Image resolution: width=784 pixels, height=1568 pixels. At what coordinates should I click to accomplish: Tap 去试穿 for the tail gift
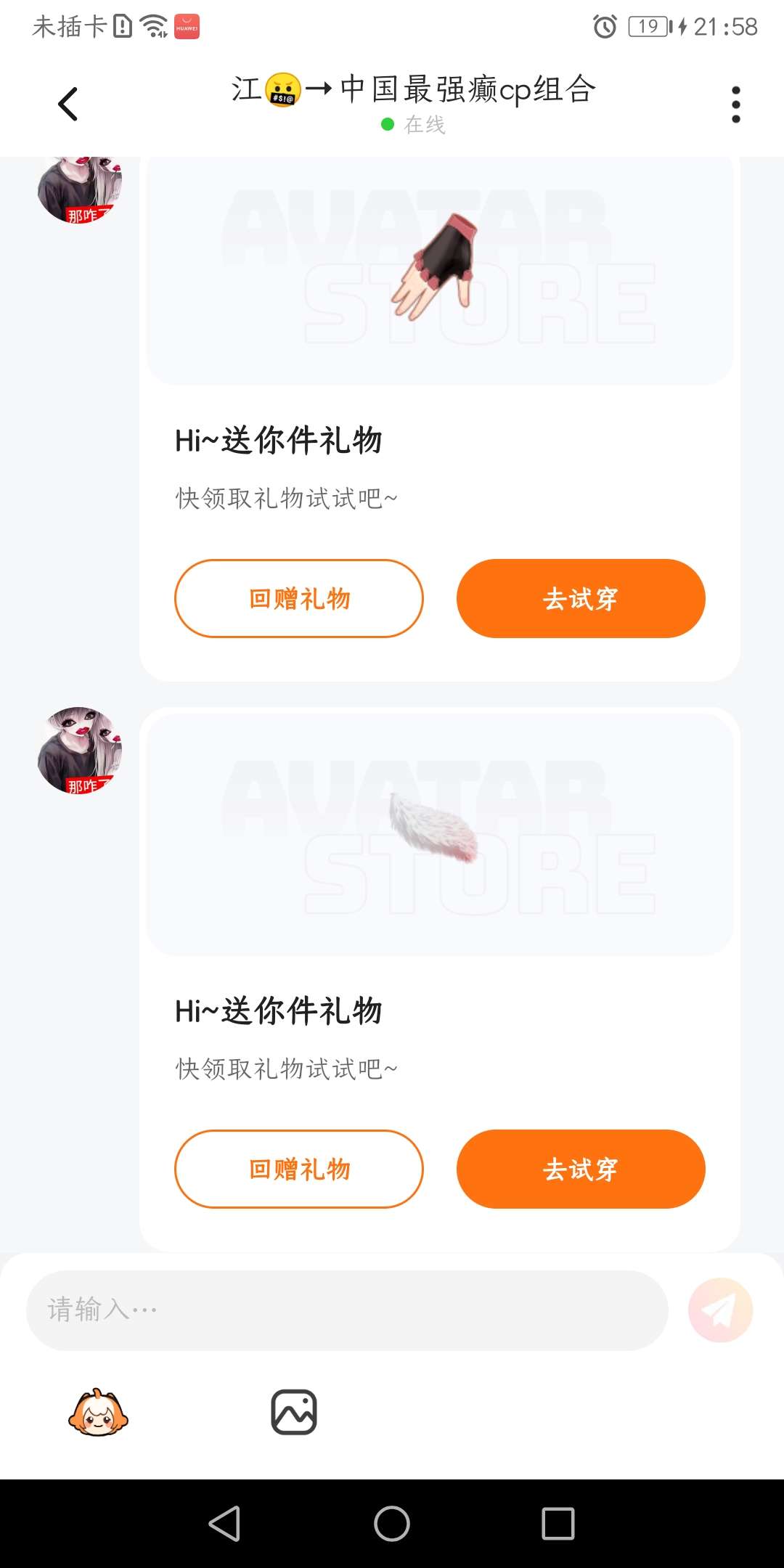coord(580,1169)
